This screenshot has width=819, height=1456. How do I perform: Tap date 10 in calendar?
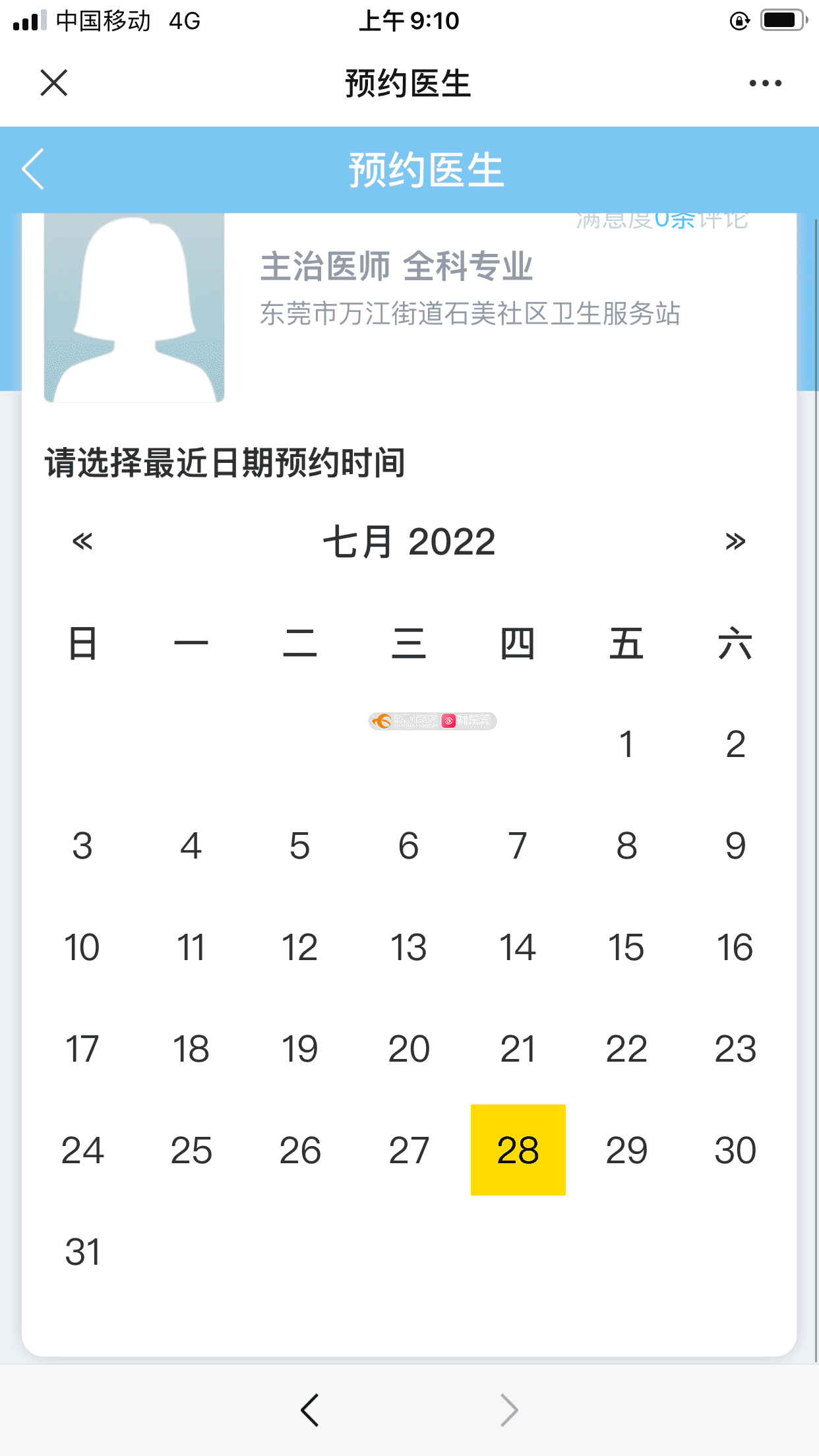tap(82, 947)
